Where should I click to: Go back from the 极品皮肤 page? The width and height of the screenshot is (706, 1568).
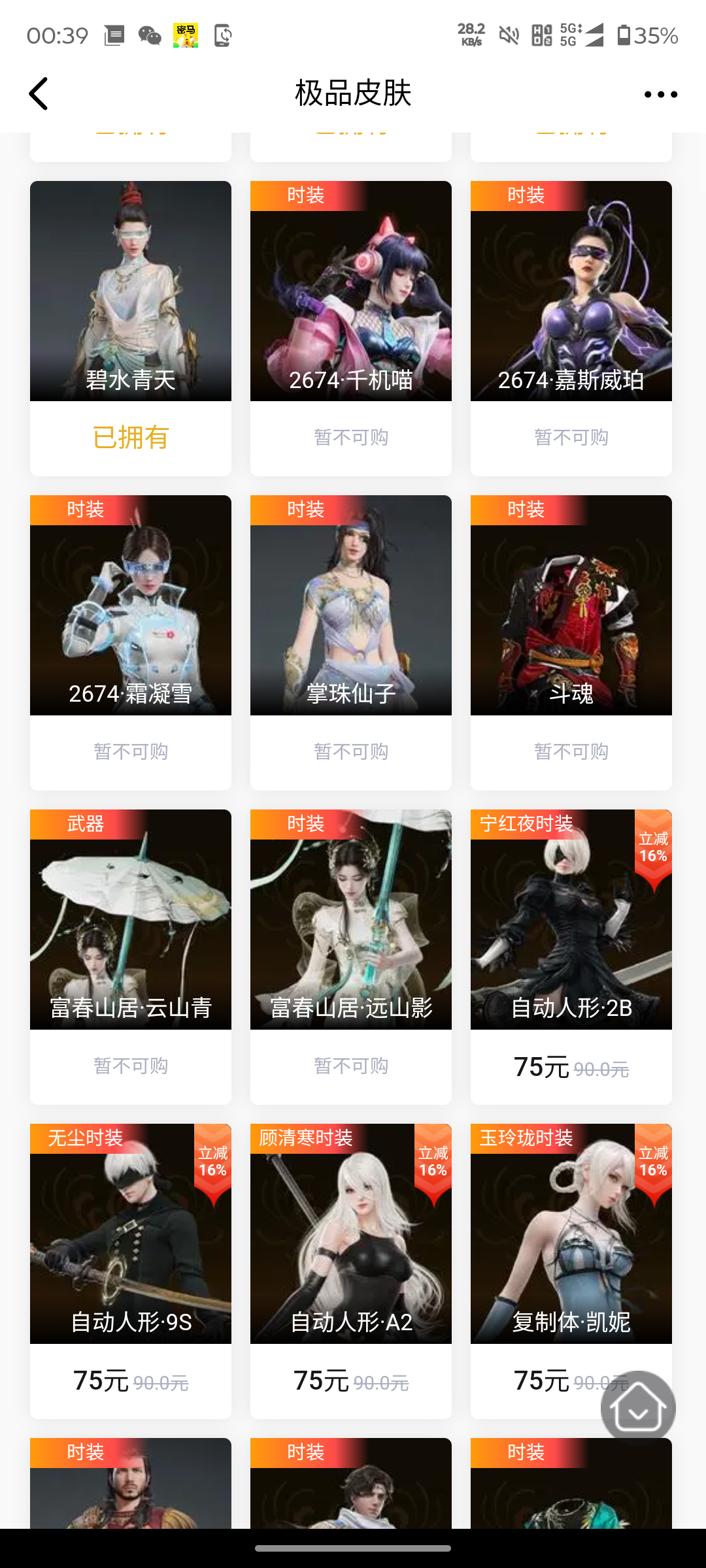point(39,93)
